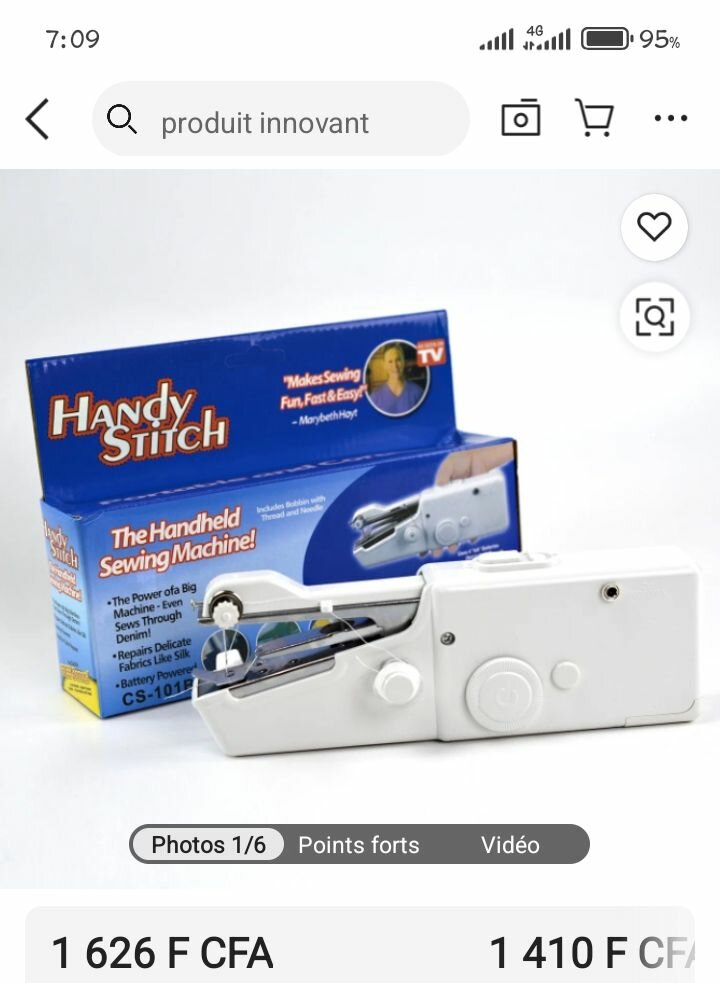Add this product to the wishlist

coord(654,228)
